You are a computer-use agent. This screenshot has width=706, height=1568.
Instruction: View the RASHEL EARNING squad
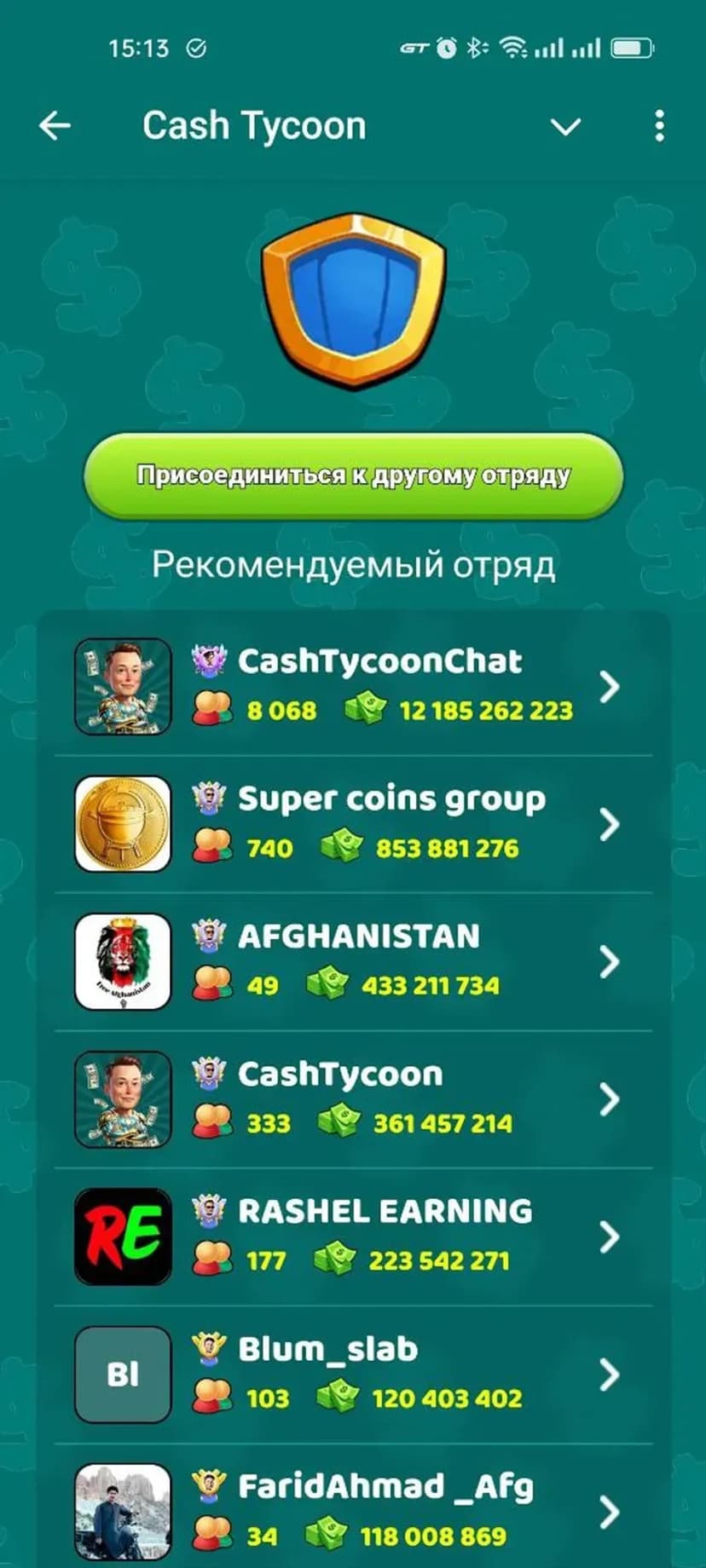pyautogui.click(x=353, y=1237)
